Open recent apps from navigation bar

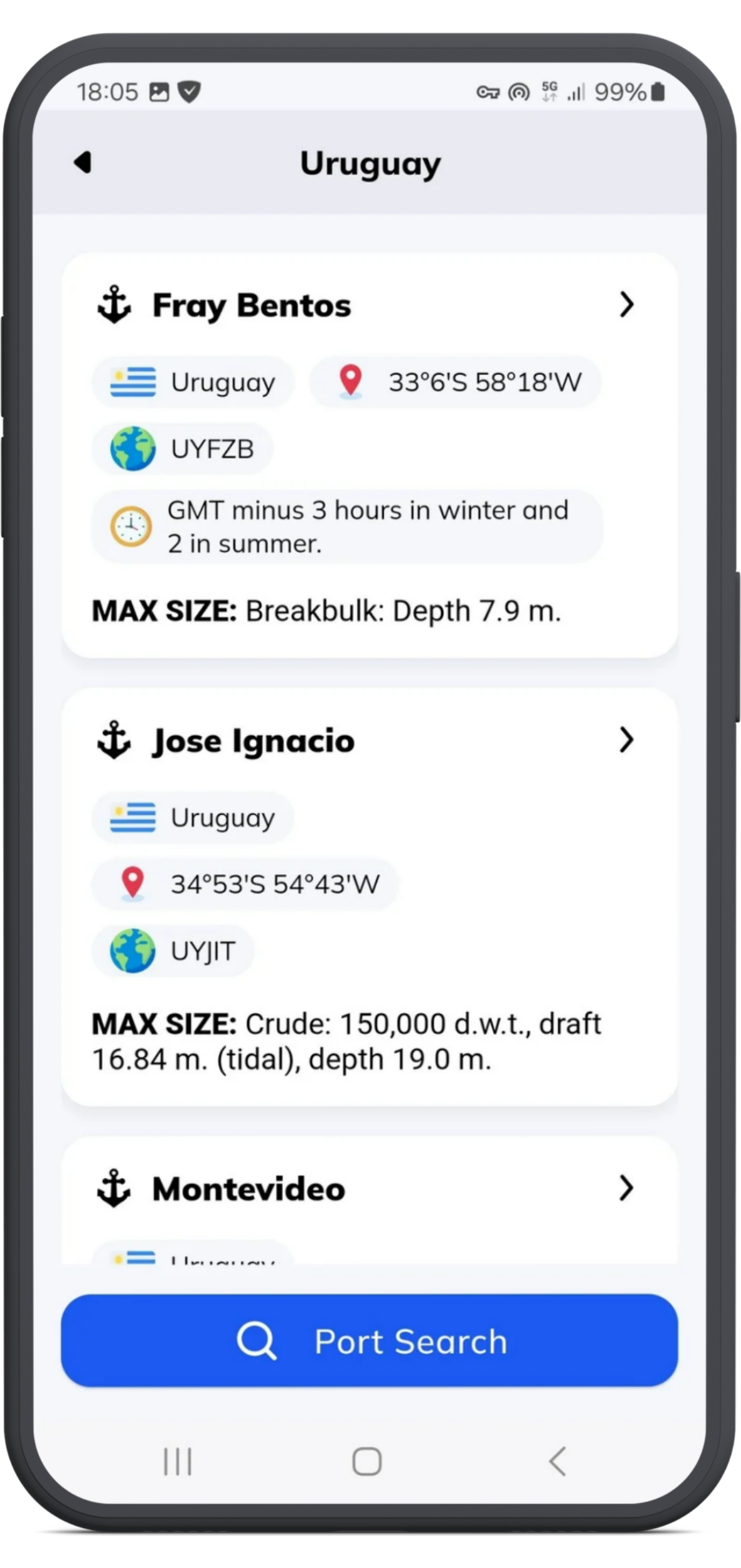pos(177,1461)
